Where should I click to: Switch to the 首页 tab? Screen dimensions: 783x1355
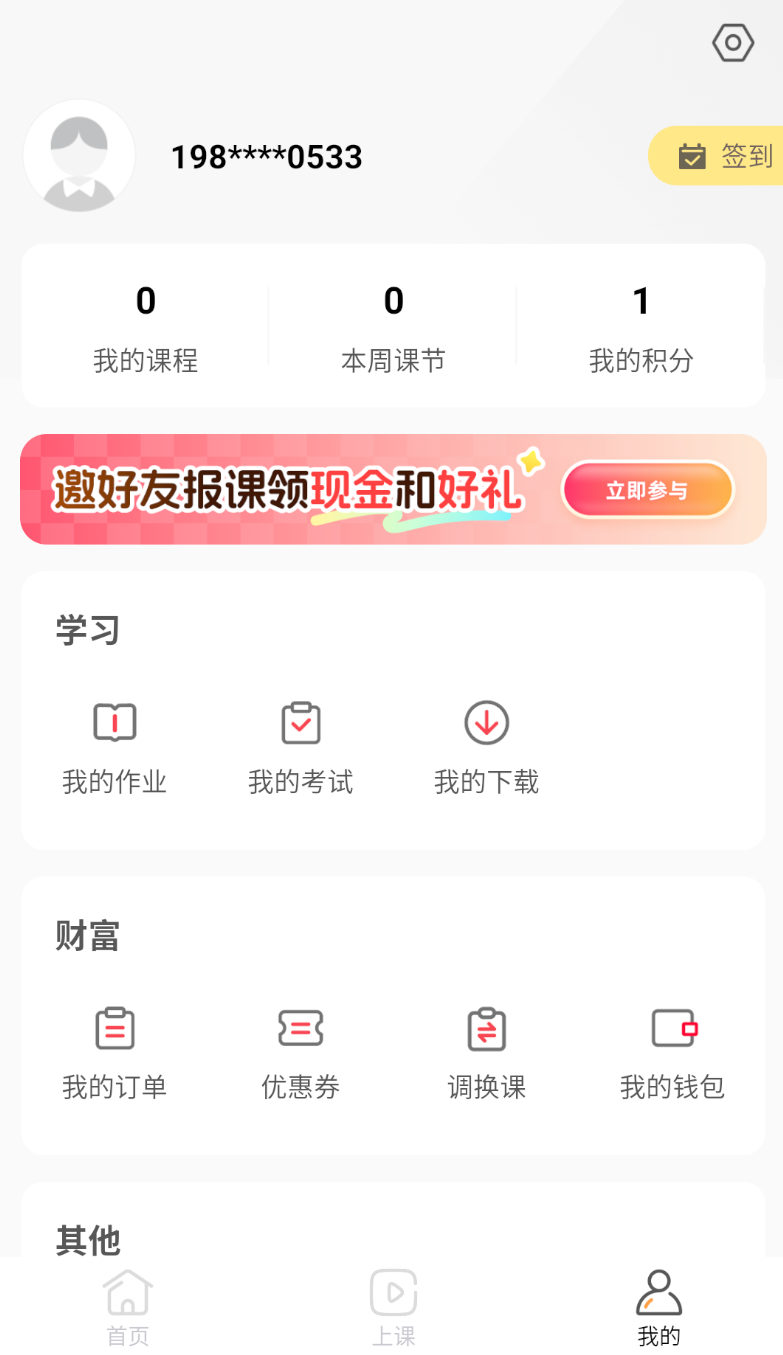coord(127,1305)
